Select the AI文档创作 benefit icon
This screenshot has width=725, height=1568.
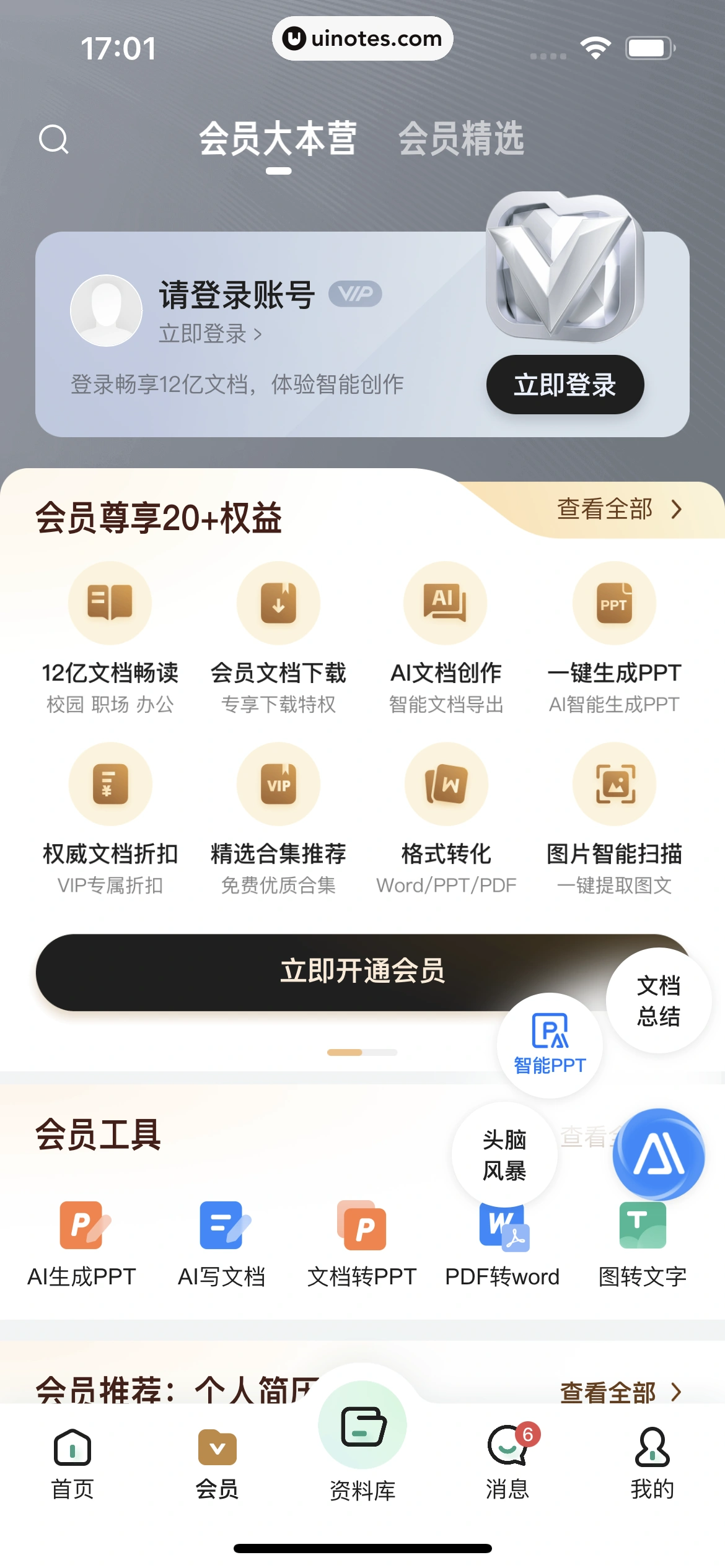[x=445, y=603]
